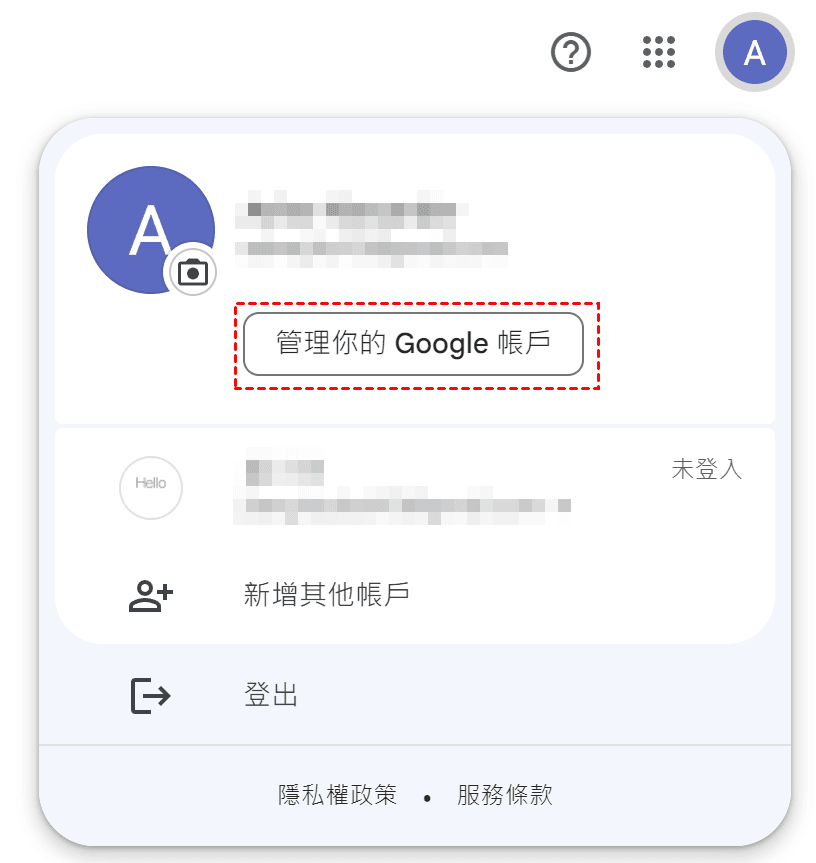Open the help question mark icon
This screenshot has width=816, height=863.
click(x=572, y=51)
